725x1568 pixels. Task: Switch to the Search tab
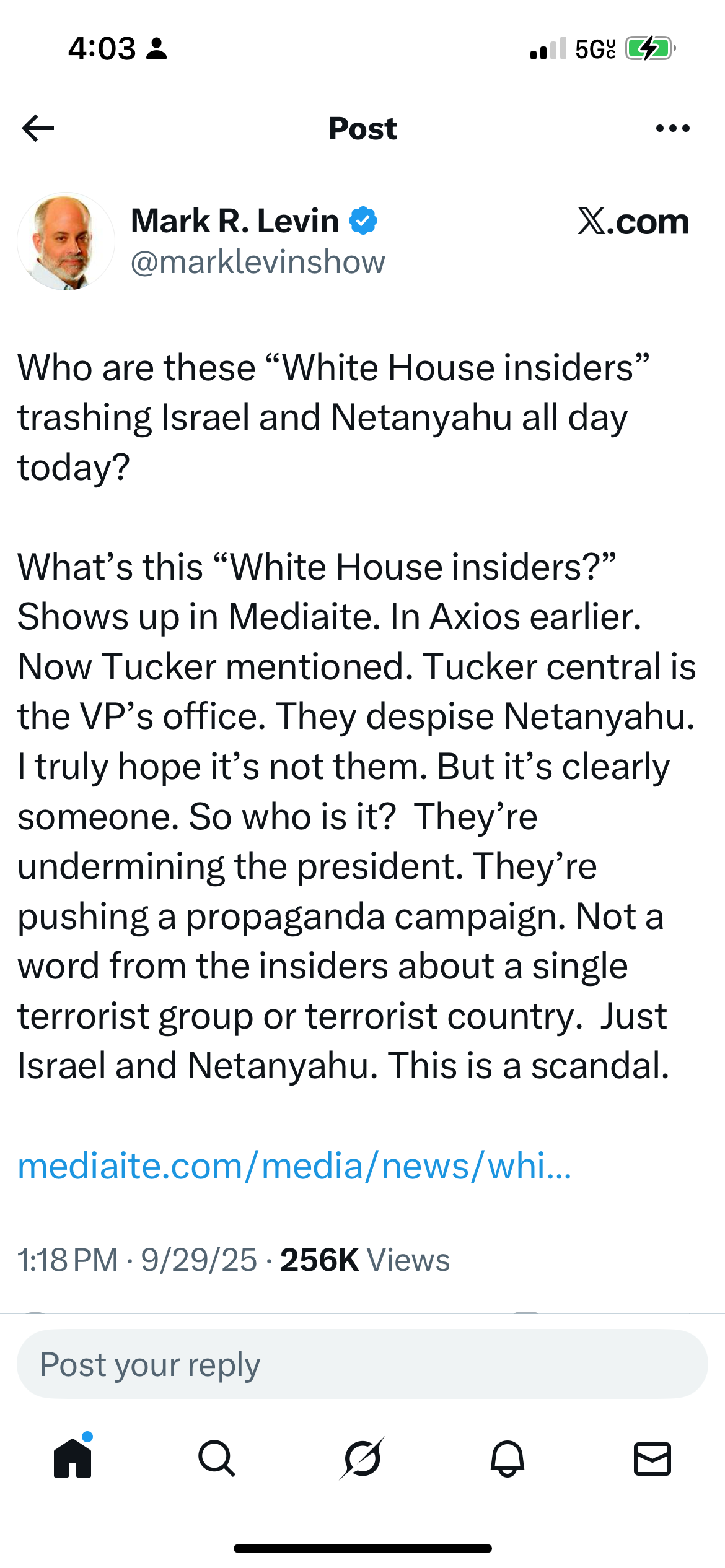click(x=217, y=1458)
